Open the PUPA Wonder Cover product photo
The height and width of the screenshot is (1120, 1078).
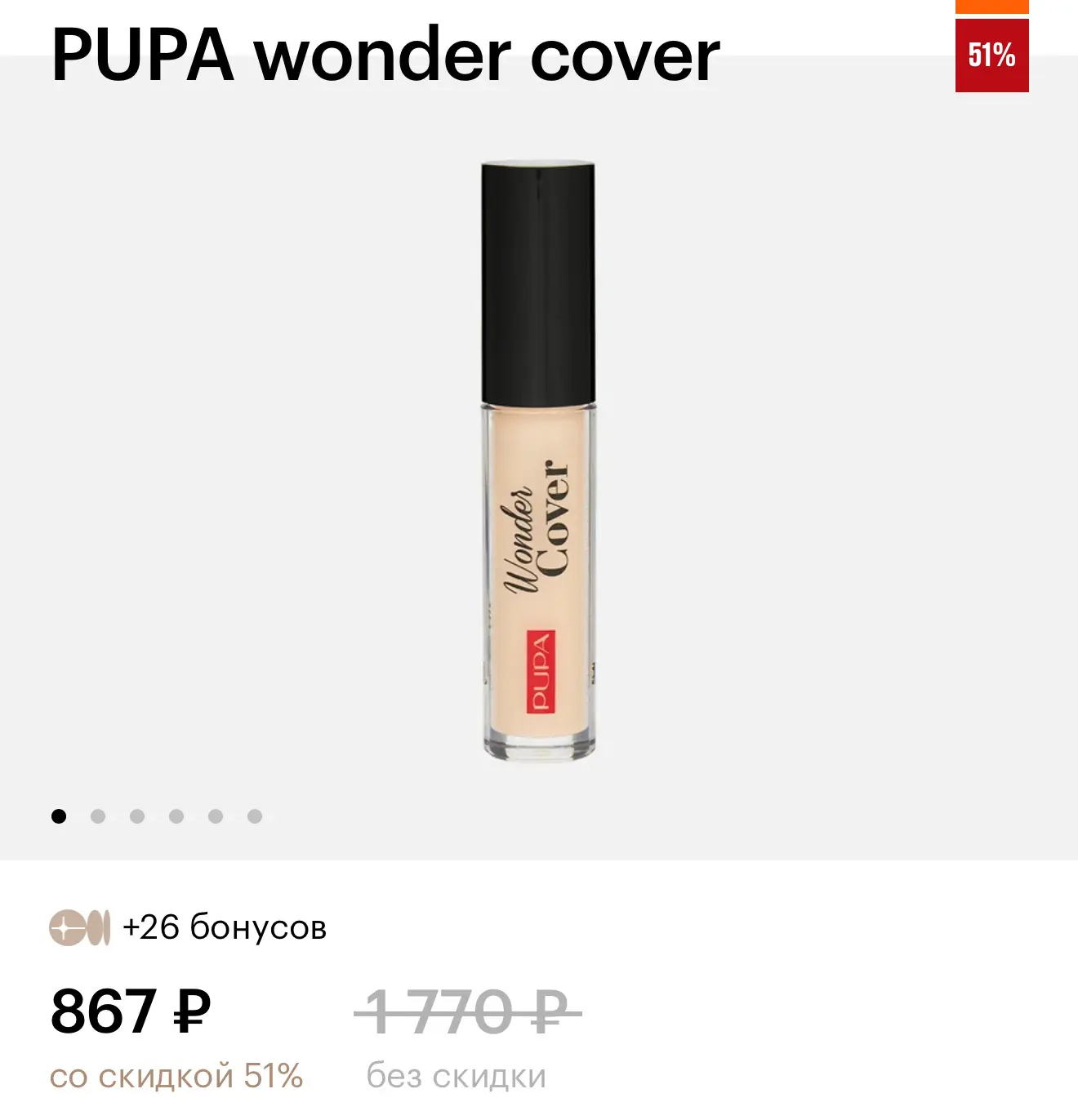click(x=537, y=461)
